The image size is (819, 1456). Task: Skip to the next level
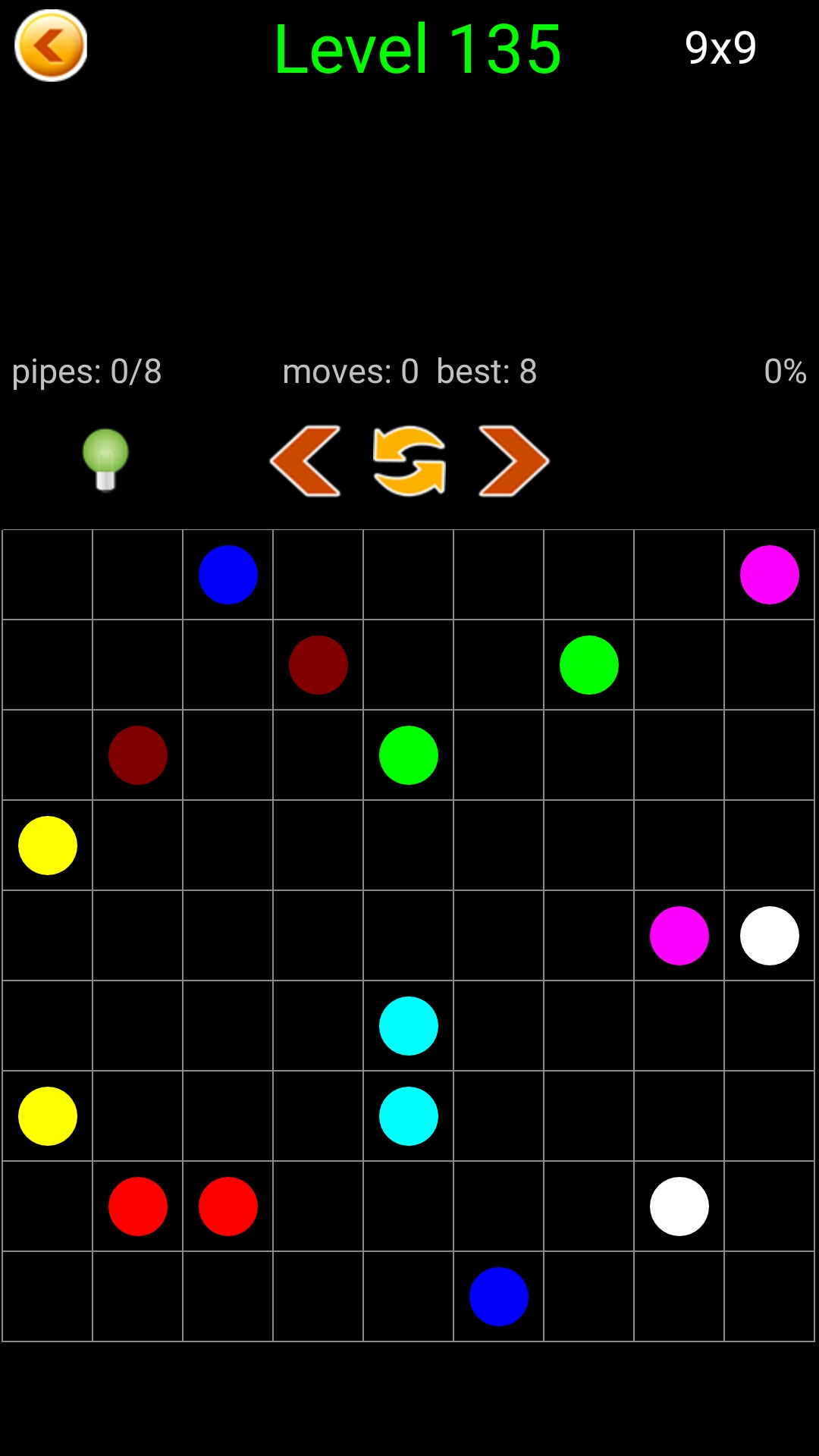513,461
